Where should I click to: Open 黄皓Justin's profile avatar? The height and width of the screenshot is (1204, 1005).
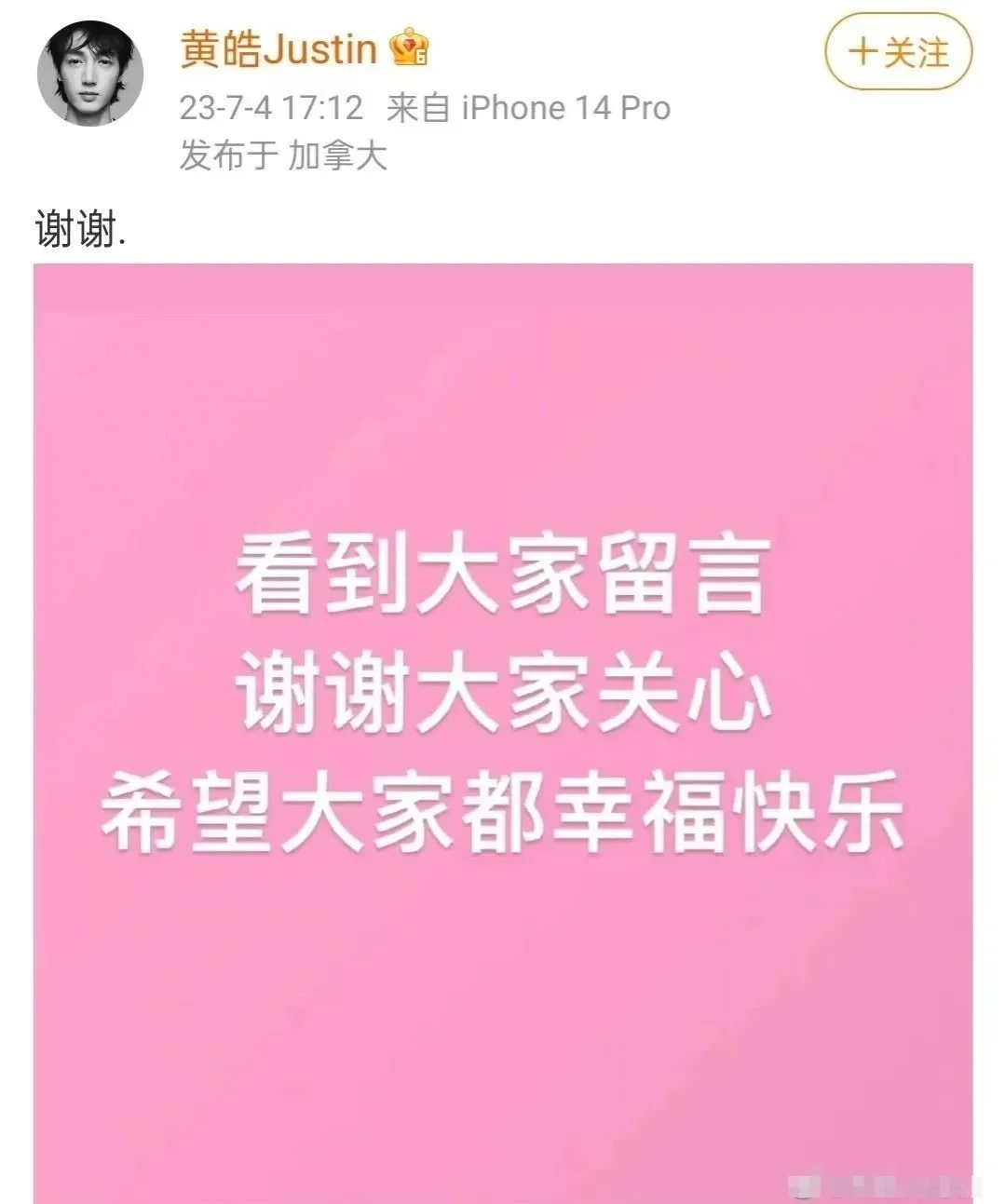(x=90, y=73)
